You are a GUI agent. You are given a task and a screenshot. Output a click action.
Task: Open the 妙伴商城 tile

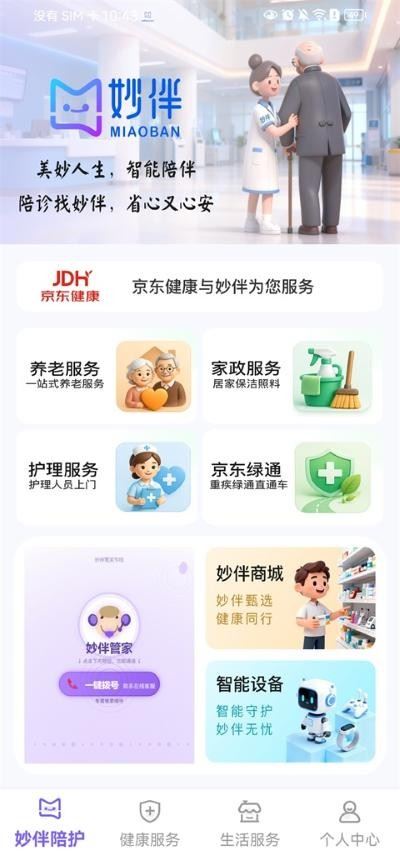click(290, 598)
